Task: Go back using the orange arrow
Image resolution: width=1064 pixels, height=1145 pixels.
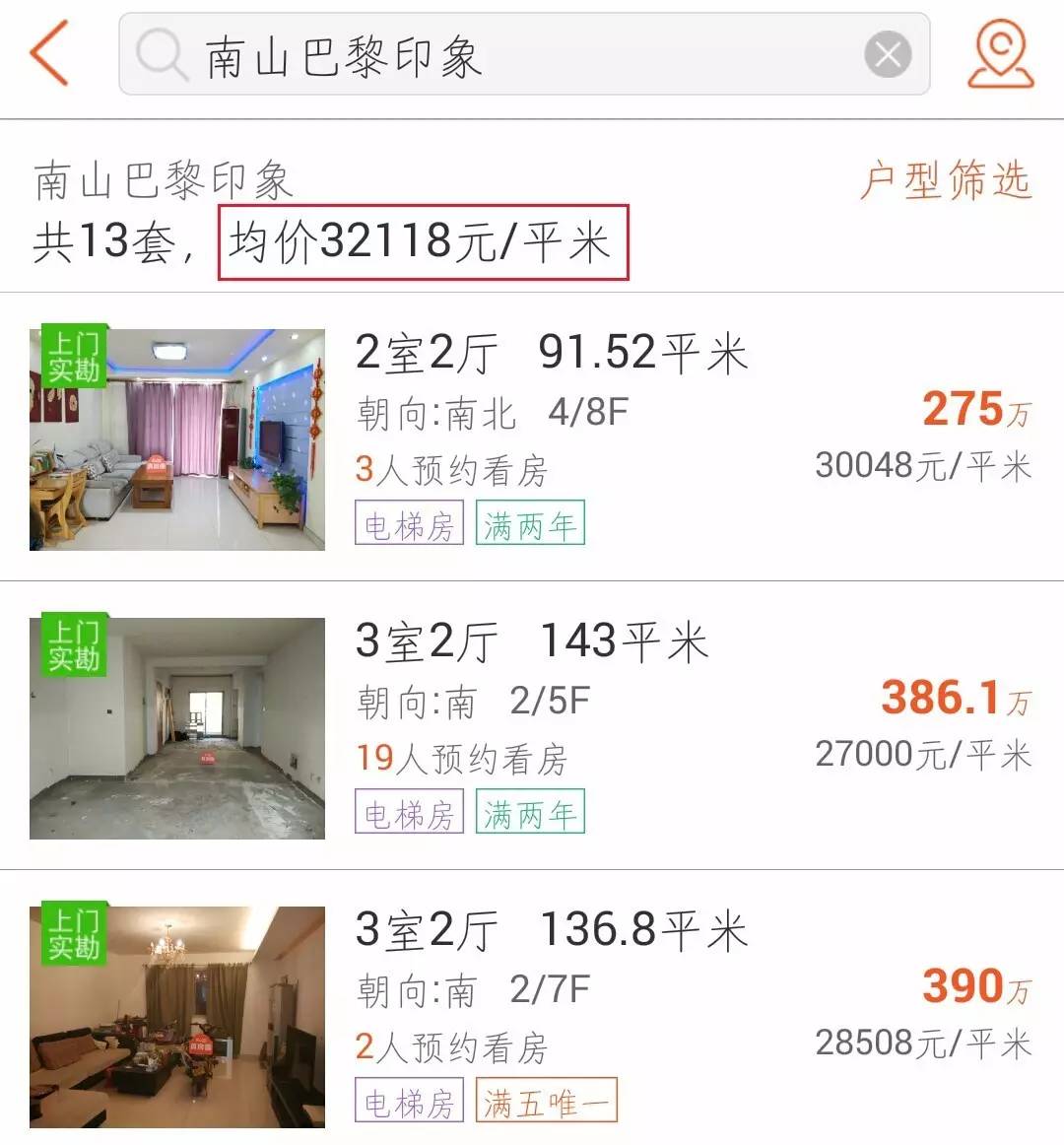Action: pyautogui.click(x=49, y=53)
